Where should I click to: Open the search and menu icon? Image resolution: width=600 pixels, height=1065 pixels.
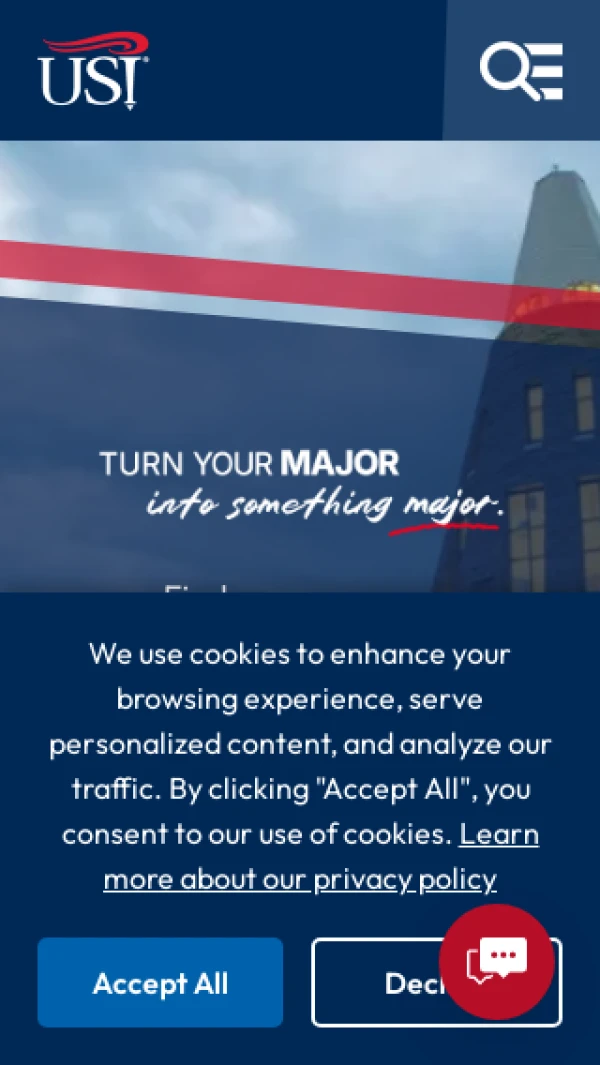pyautogui.click(x=521, y=70)
